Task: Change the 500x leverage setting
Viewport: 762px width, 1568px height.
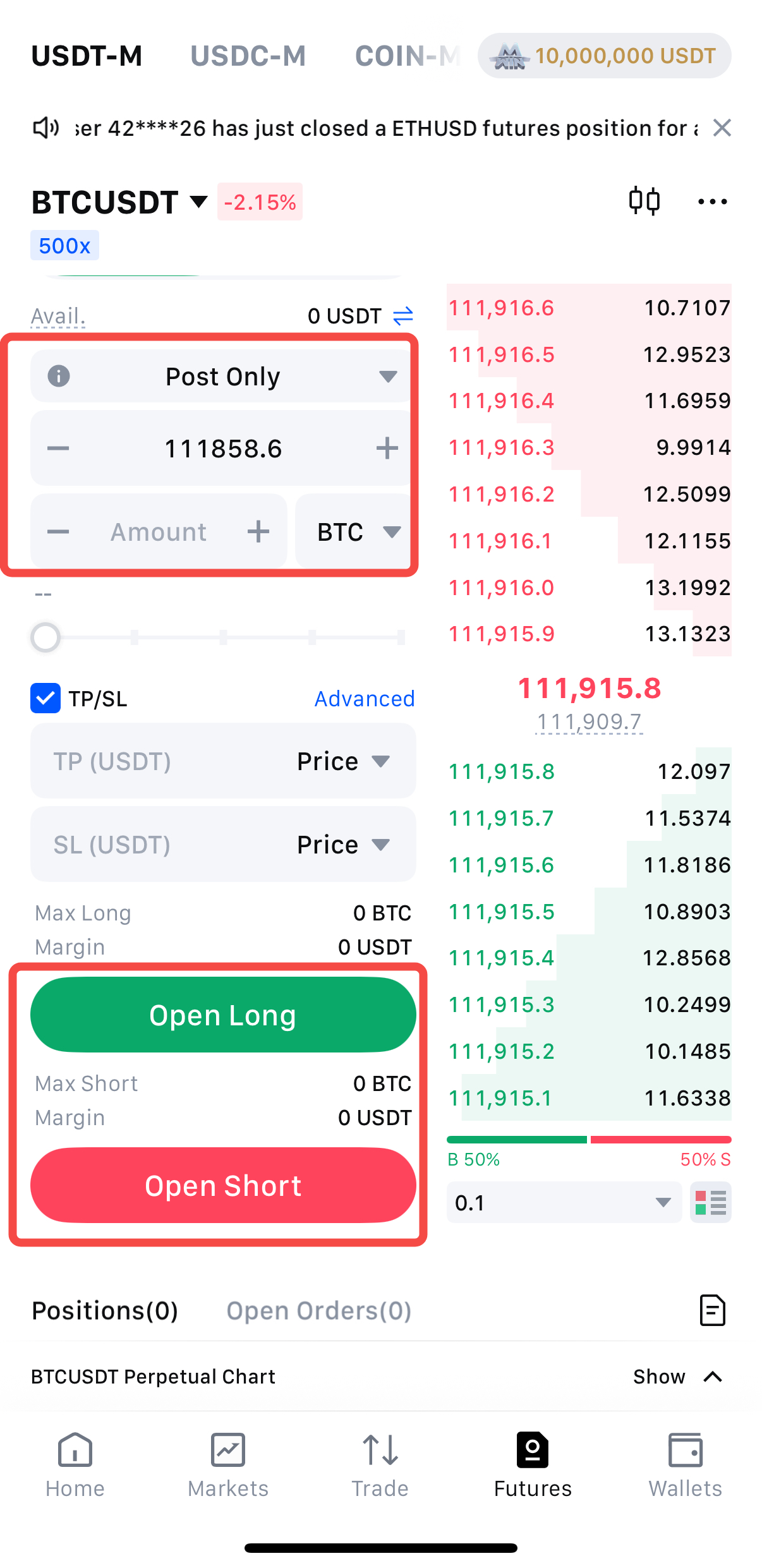Action: coord(64,246)
